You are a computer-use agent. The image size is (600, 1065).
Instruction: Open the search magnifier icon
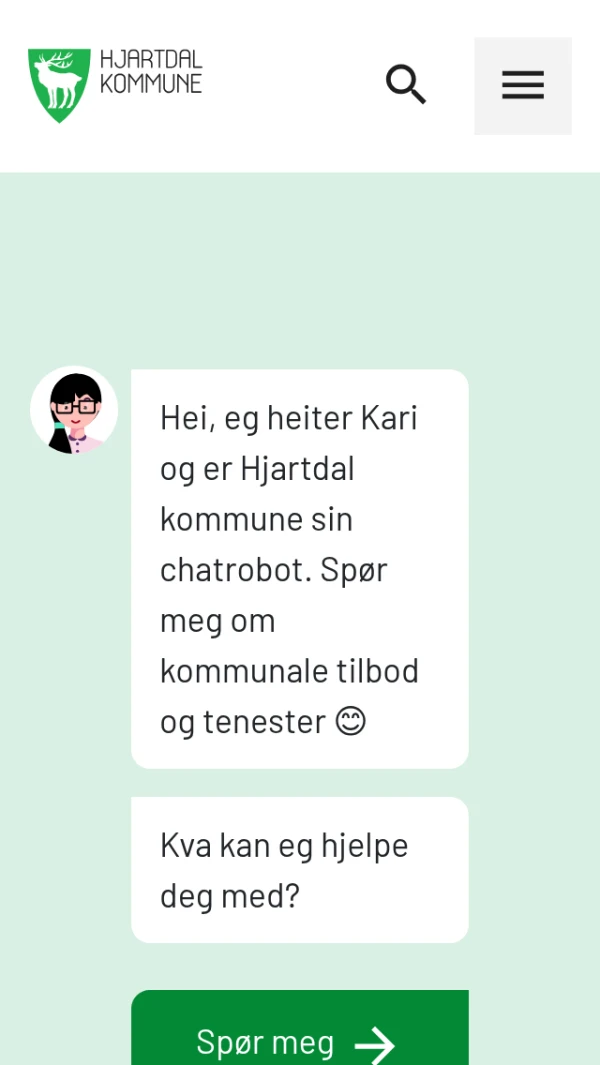(406, 85)
